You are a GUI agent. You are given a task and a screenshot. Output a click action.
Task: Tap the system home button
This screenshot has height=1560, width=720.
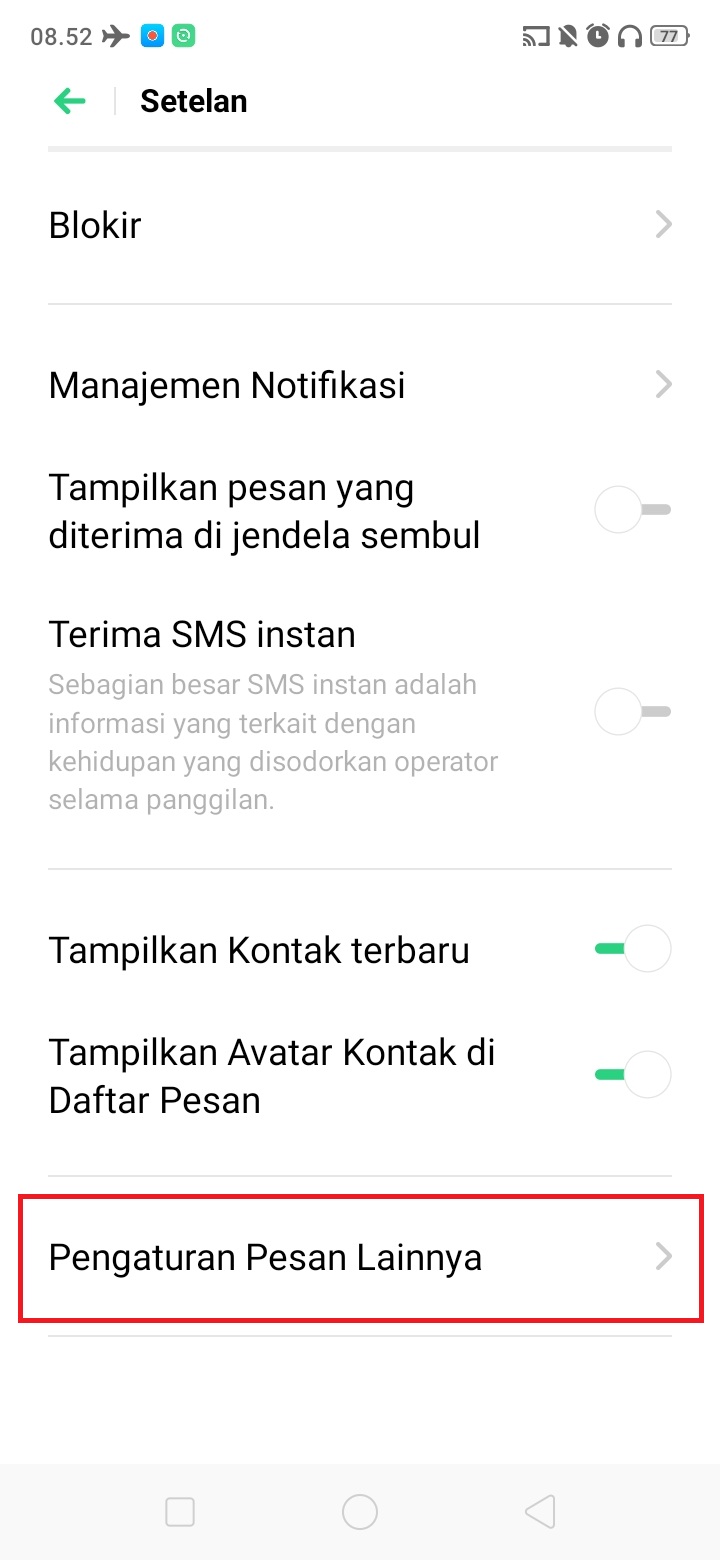click(x=360, y=1512)
